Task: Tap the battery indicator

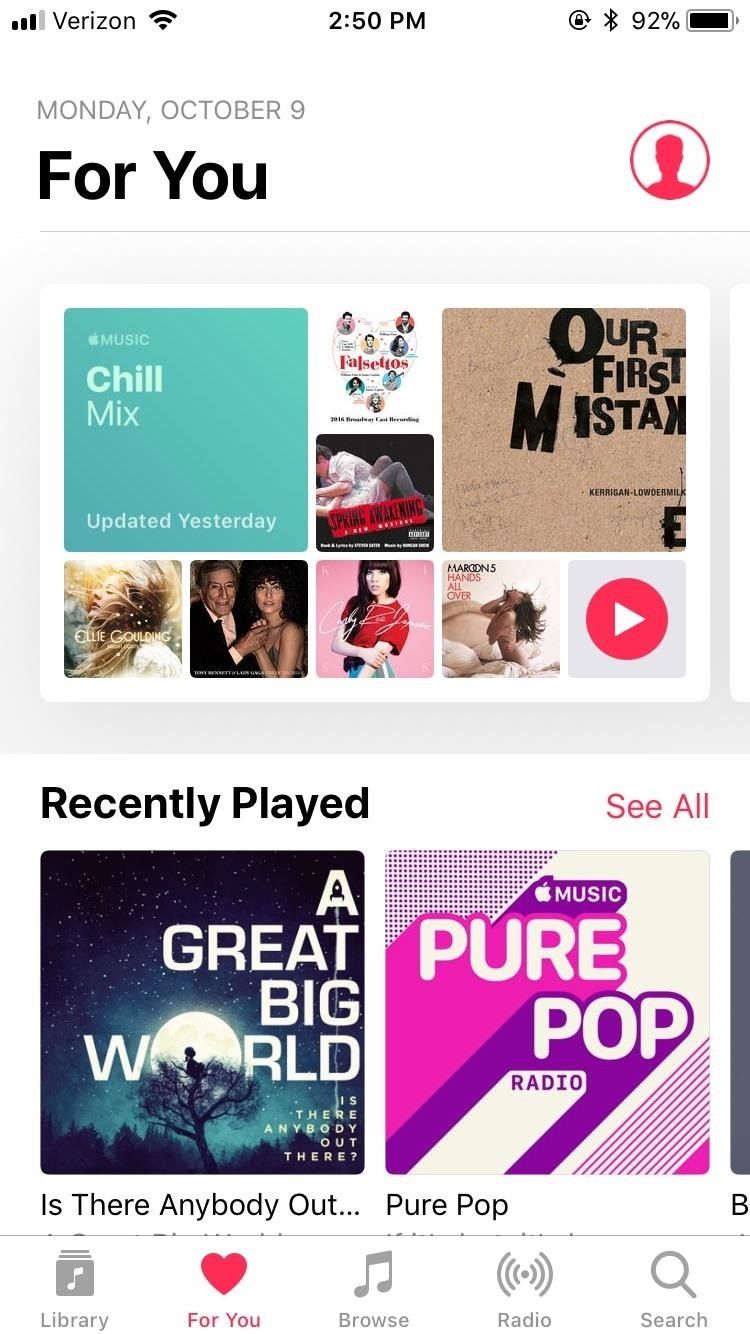Action: click(x=712, y=18)
